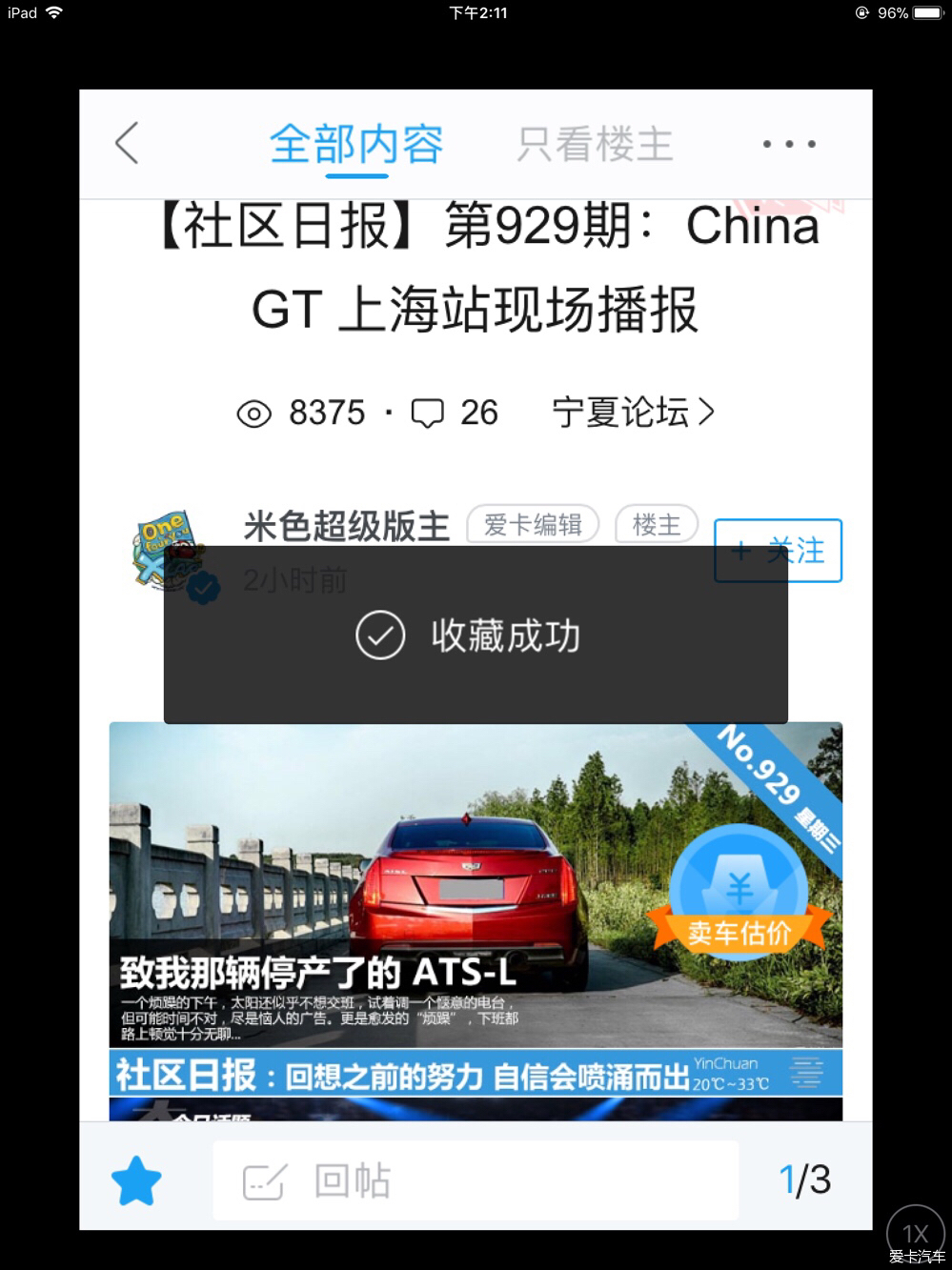Toggle the blue star favorite icon
The height and width of the screenshot is (1270, 952).
tap(136, 1180)
